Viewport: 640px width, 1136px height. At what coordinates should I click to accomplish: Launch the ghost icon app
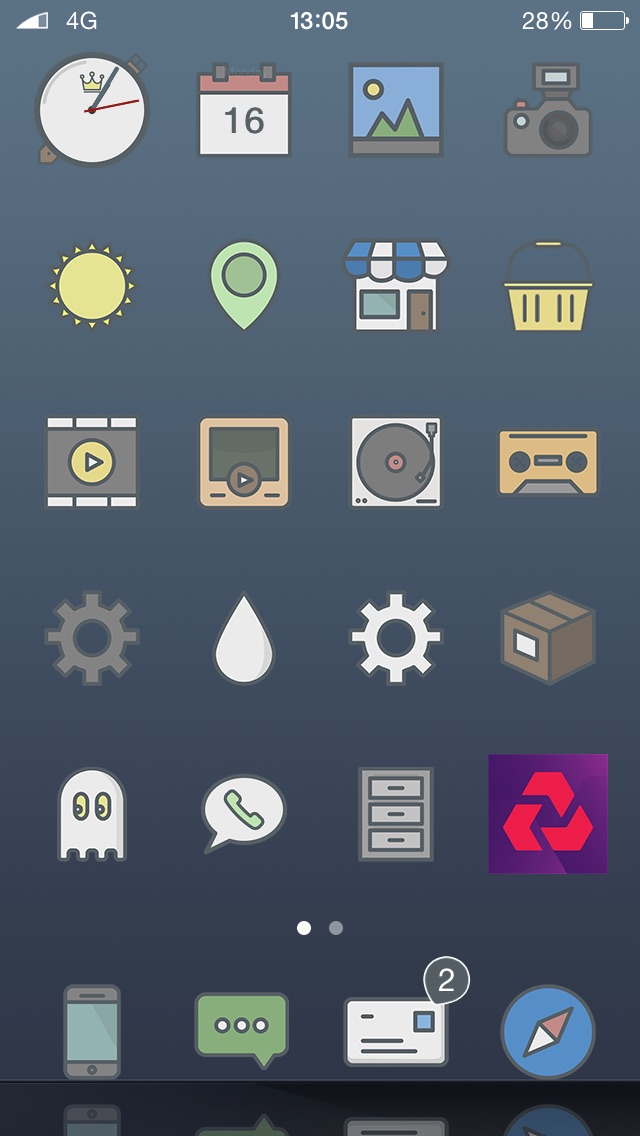click(x=92, y=814)
